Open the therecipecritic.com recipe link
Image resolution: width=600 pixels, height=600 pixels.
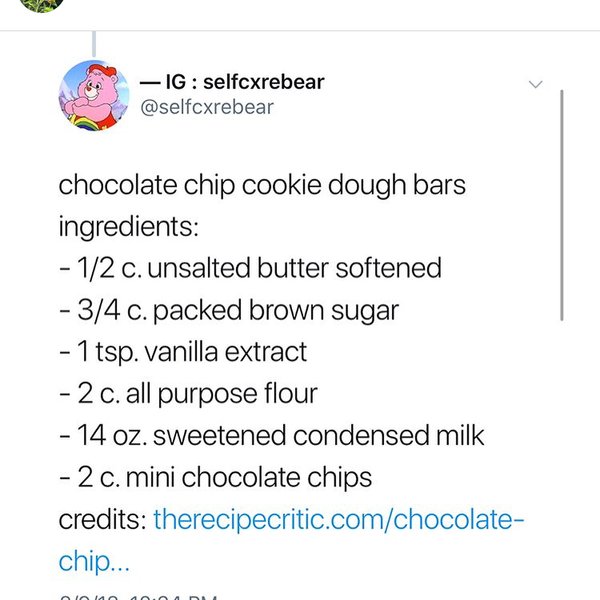[x=338, y=520]
